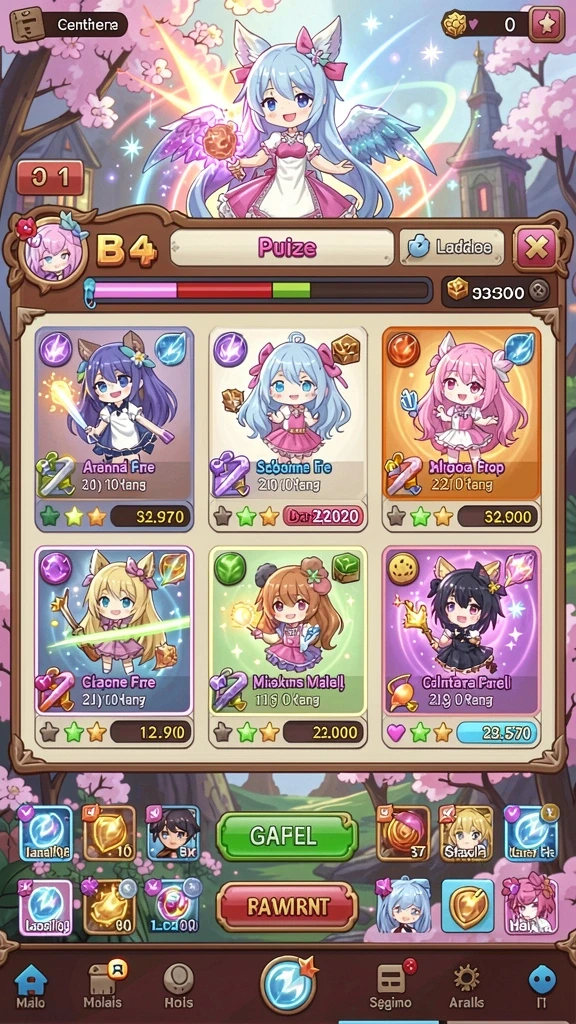Tap the green GAFEL button

[287, 836]
